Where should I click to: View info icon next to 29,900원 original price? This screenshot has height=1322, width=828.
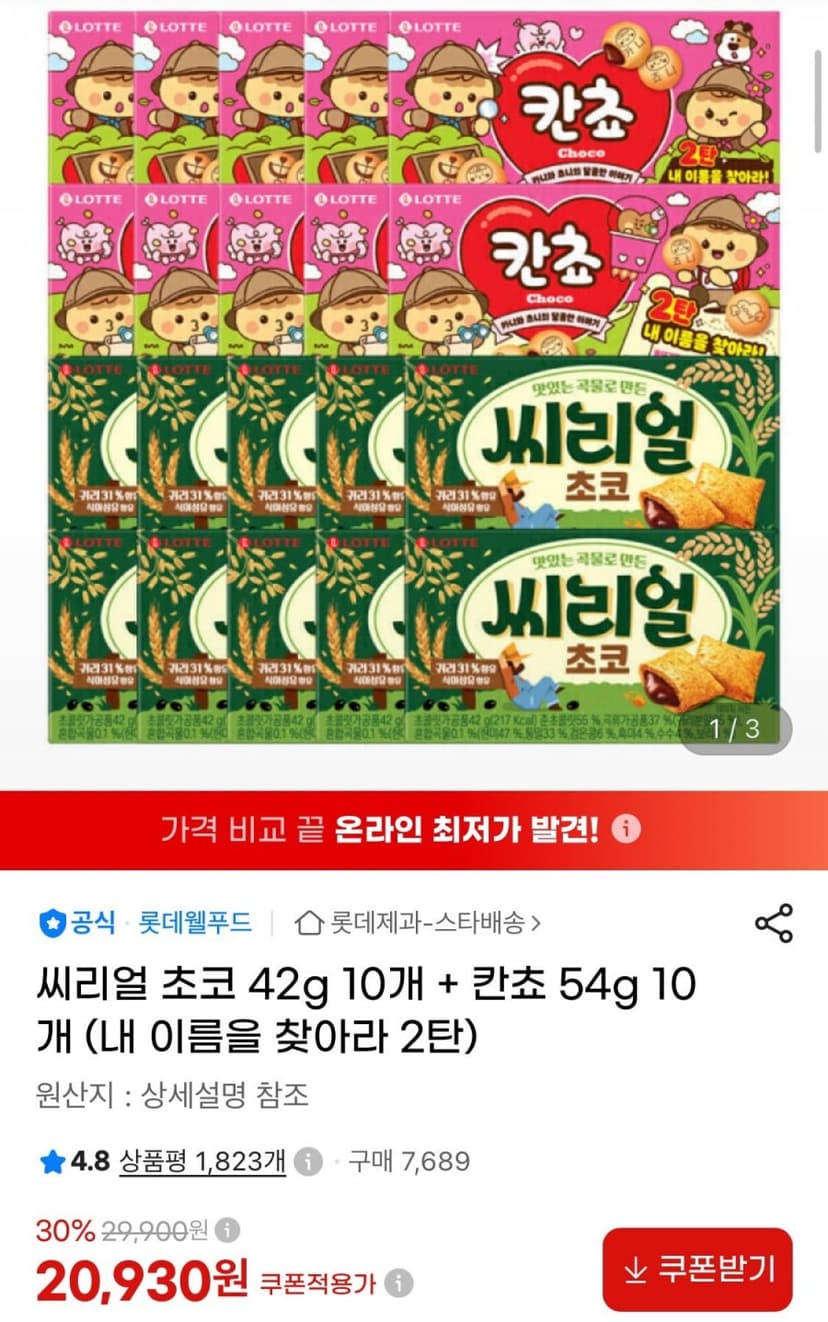(228, 1229)
